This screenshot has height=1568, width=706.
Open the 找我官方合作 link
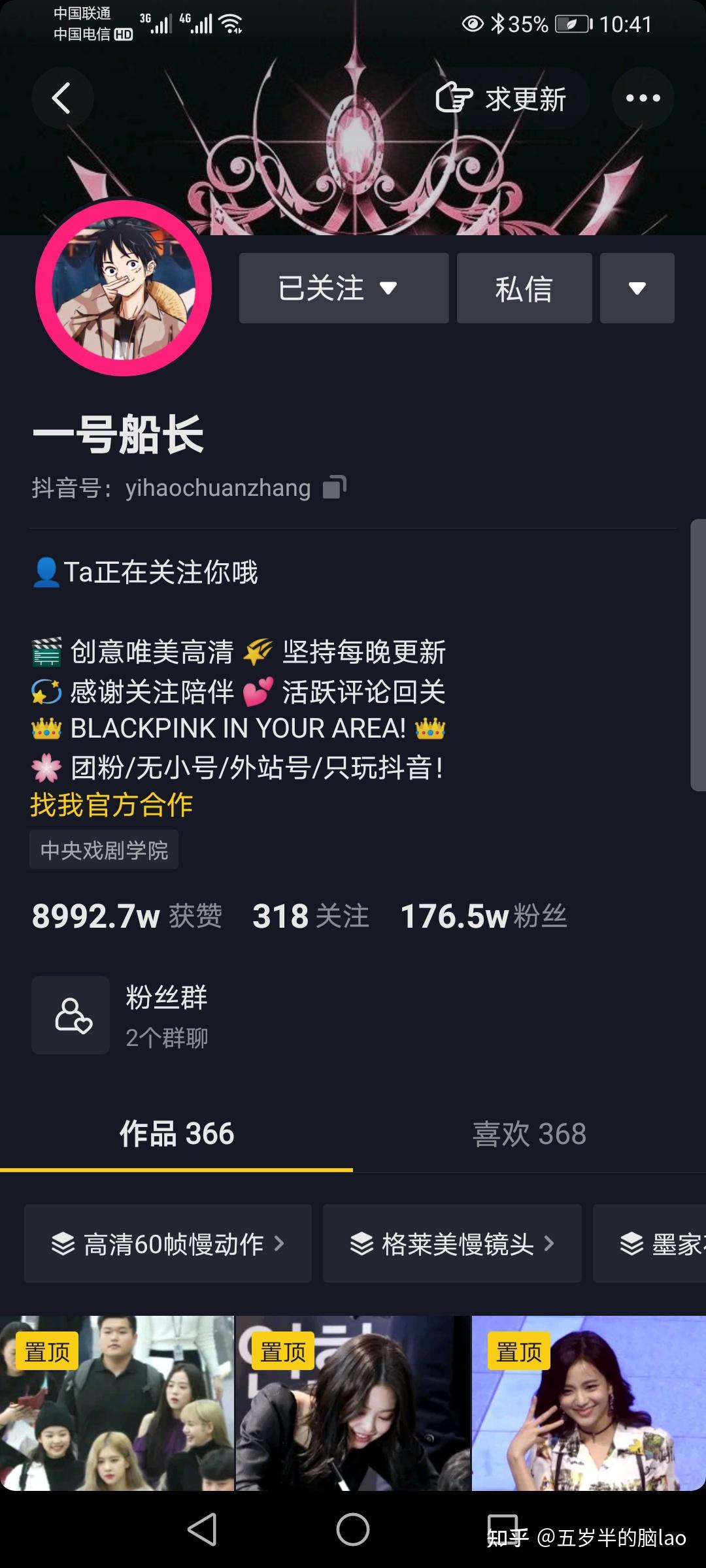click(x=112, y=804)
